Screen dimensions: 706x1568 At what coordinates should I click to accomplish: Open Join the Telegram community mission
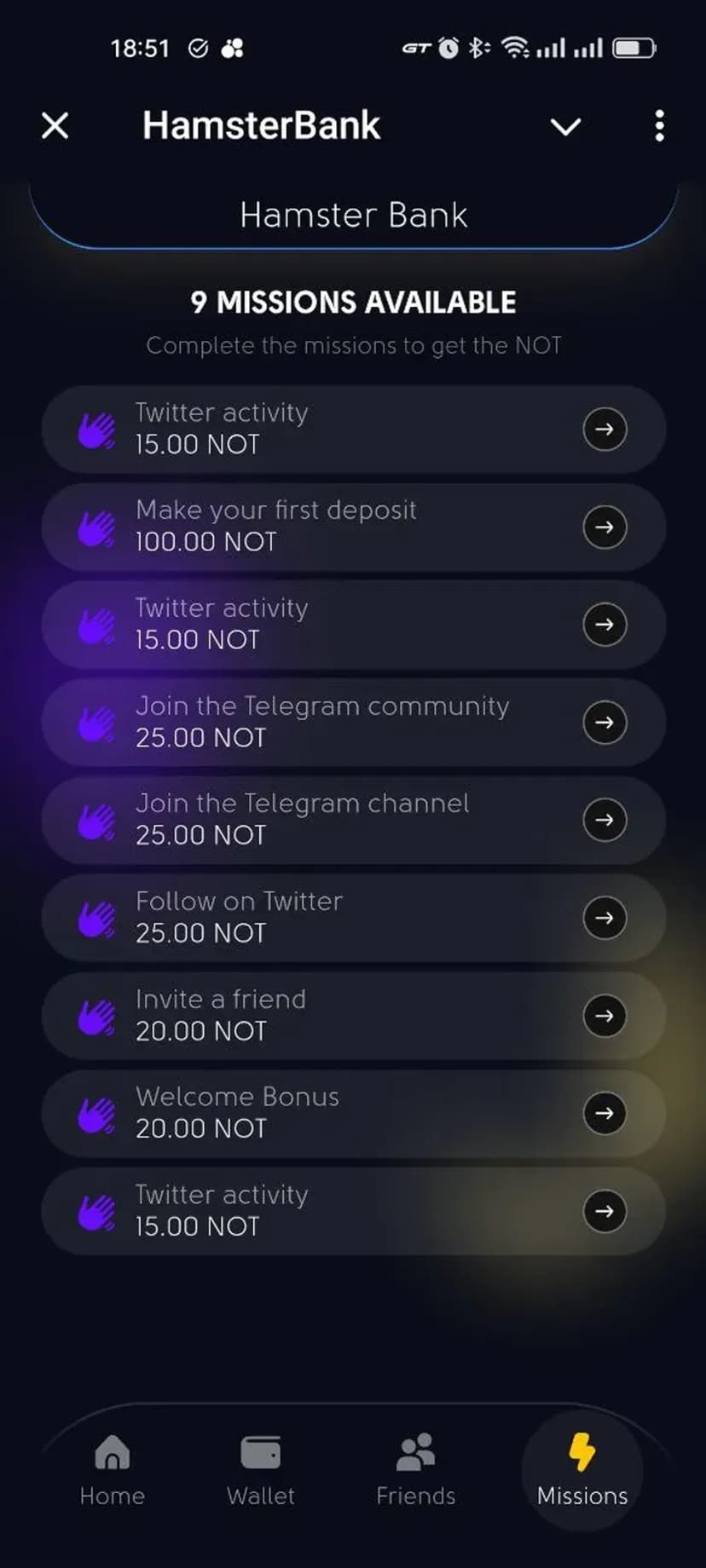point(605,723)
